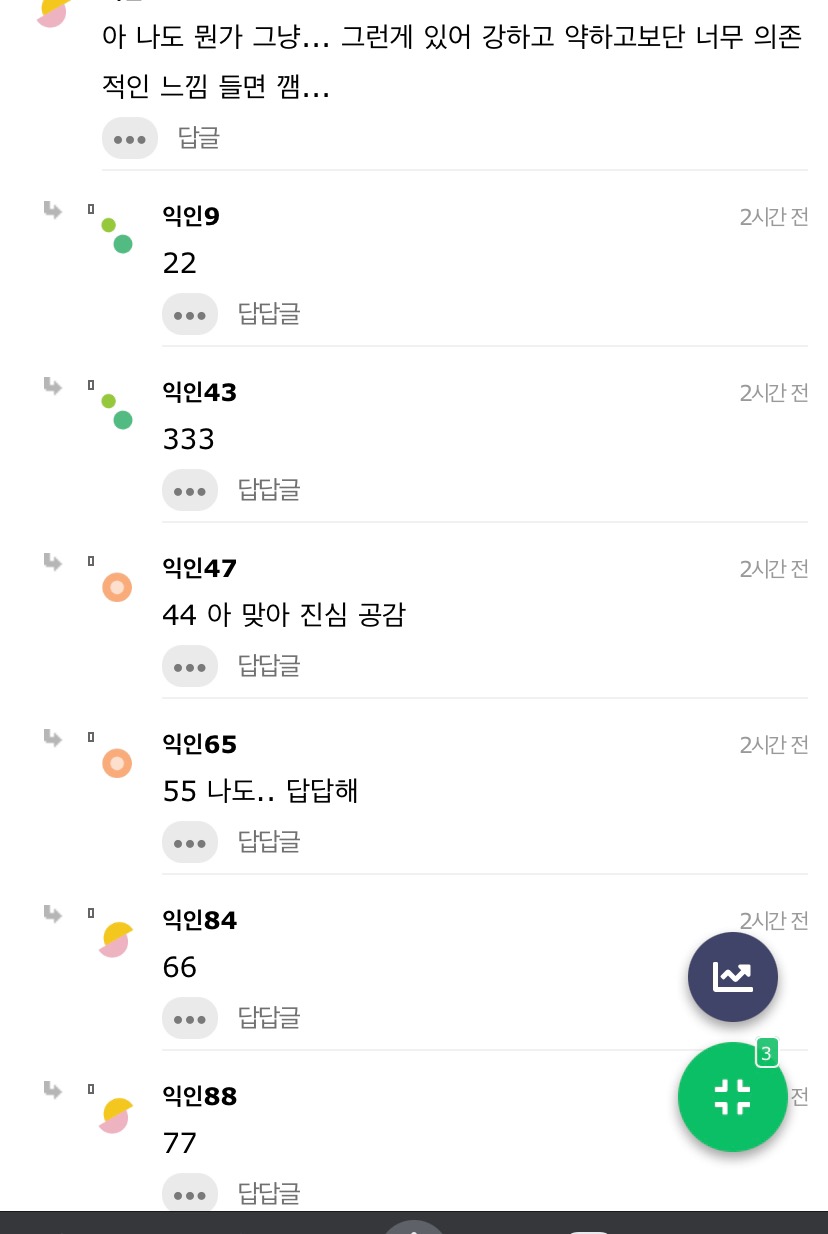The width and height of the screenshot is (828, 1234).
Task: Reply to 익인88's comment with 답답글
Action: point(269,1192)
